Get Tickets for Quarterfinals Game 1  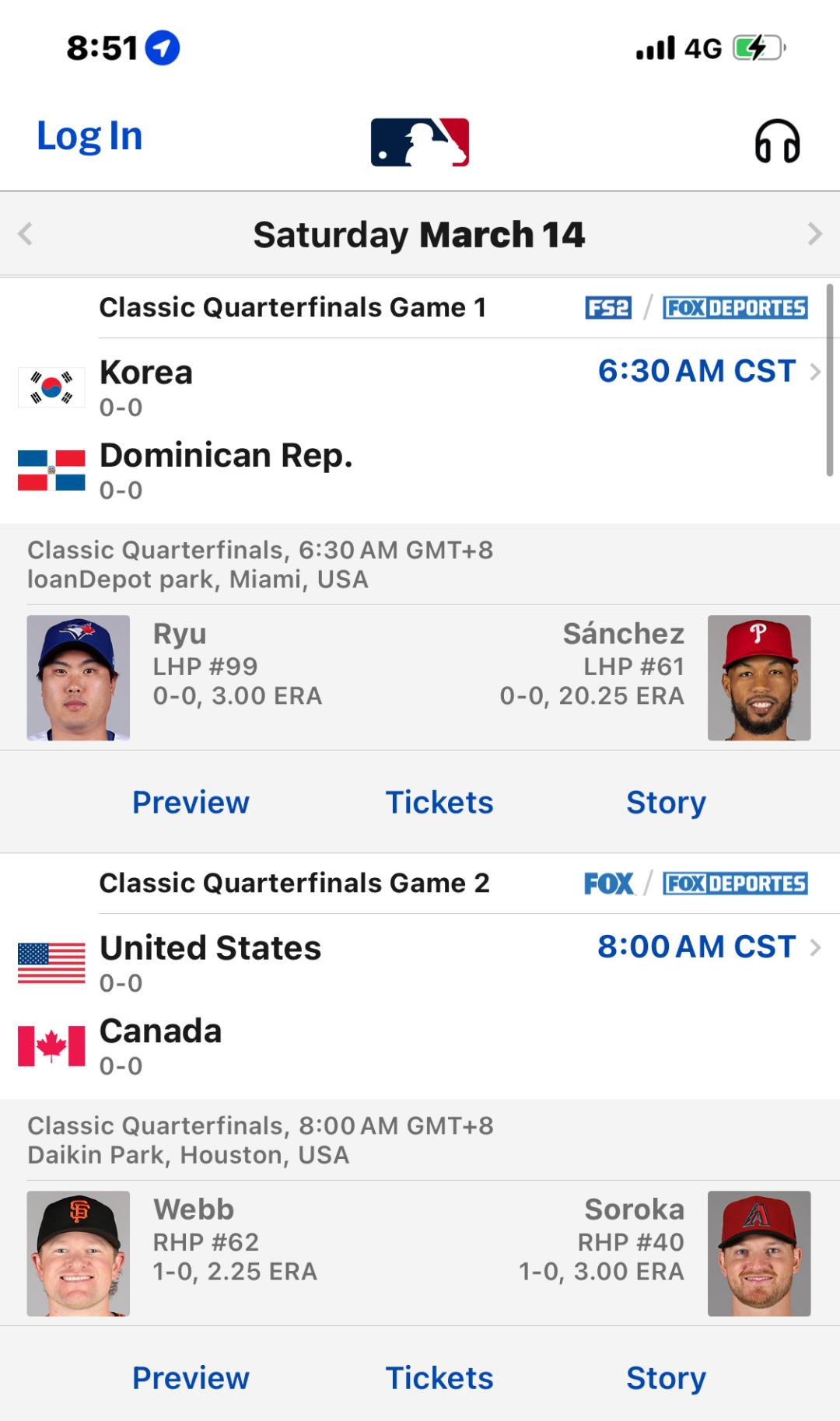coord(439,803)
